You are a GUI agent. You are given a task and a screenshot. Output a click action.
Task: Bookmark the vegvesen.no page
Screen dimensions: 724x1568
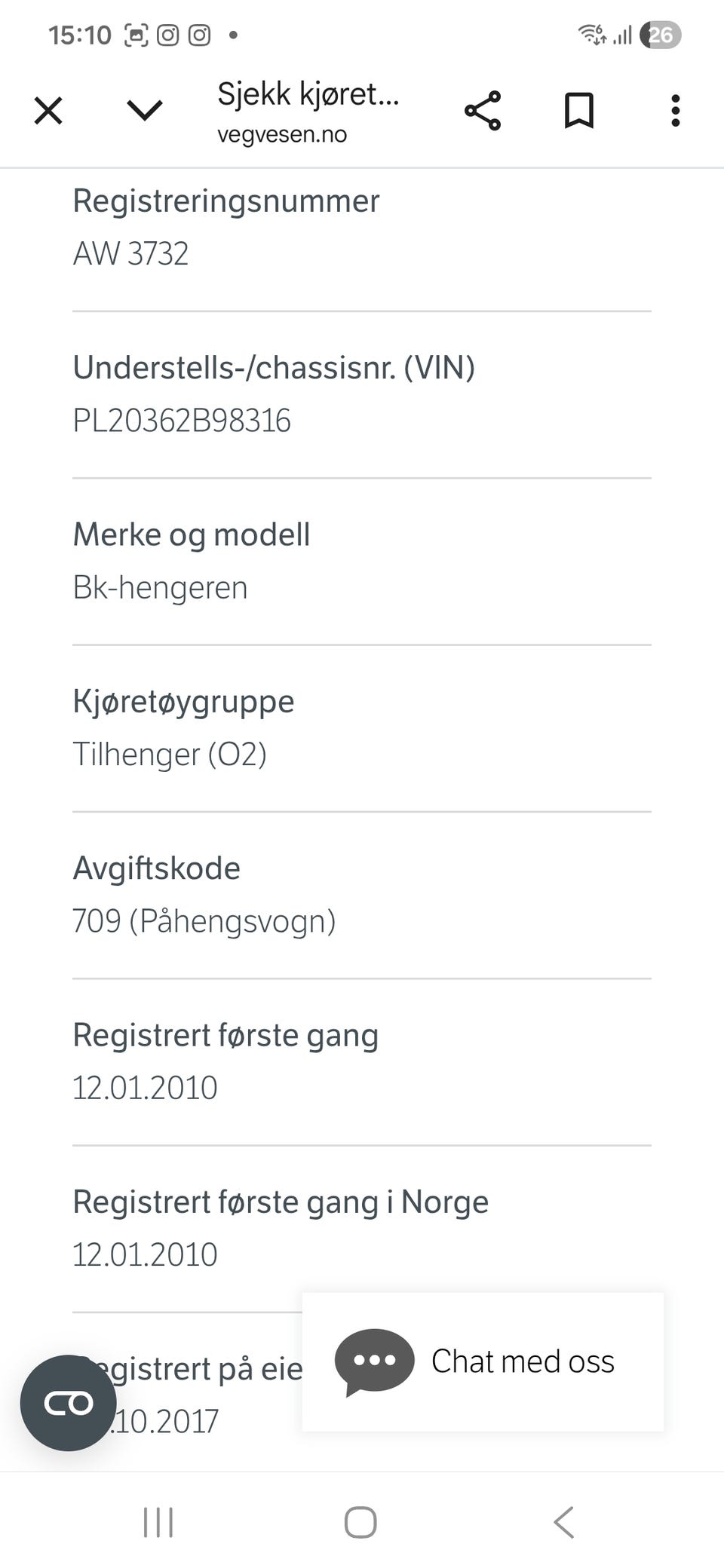579,110
